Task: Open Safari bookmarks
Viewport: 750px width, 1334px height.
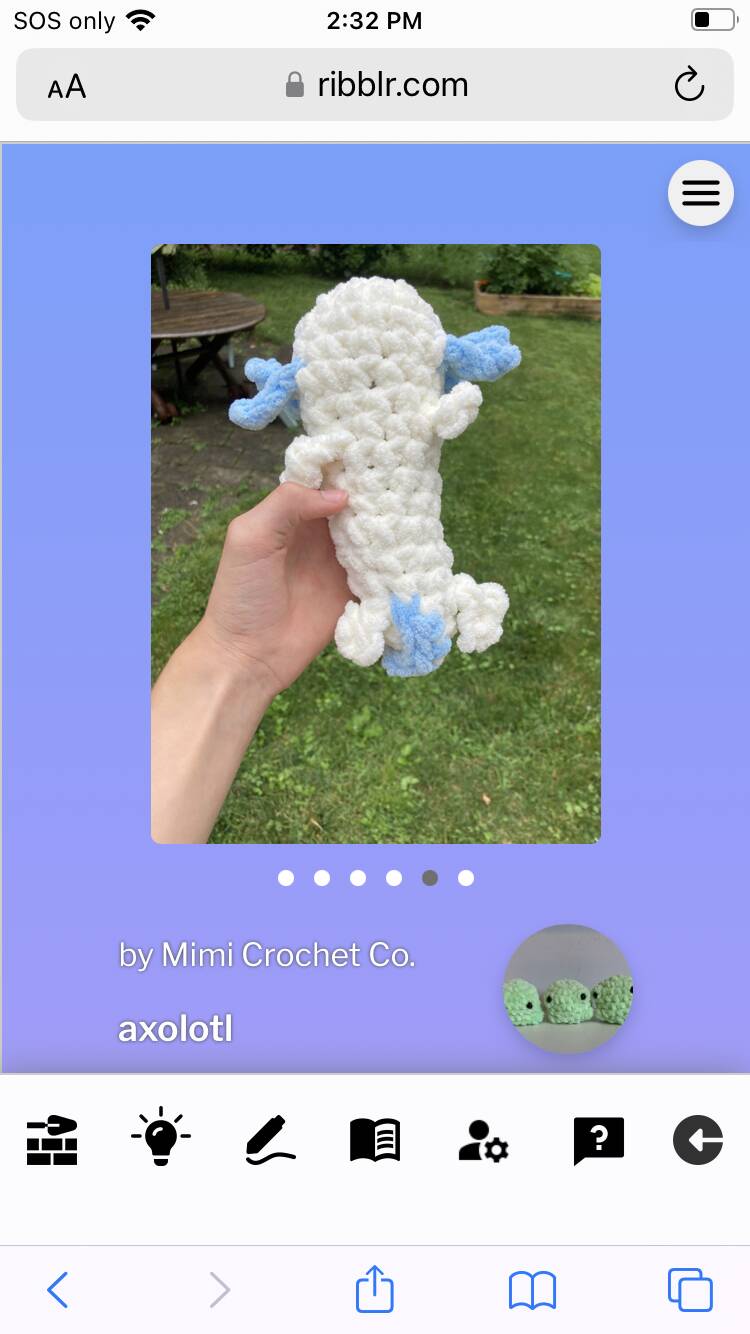Action: [x=532, y=1290]
